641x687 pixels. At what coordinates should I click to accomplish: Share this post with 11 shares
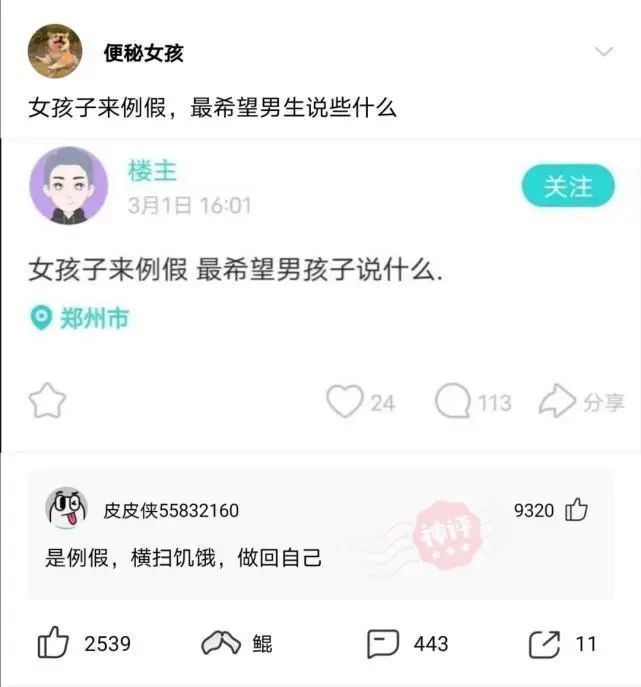(x=544, y=643)
